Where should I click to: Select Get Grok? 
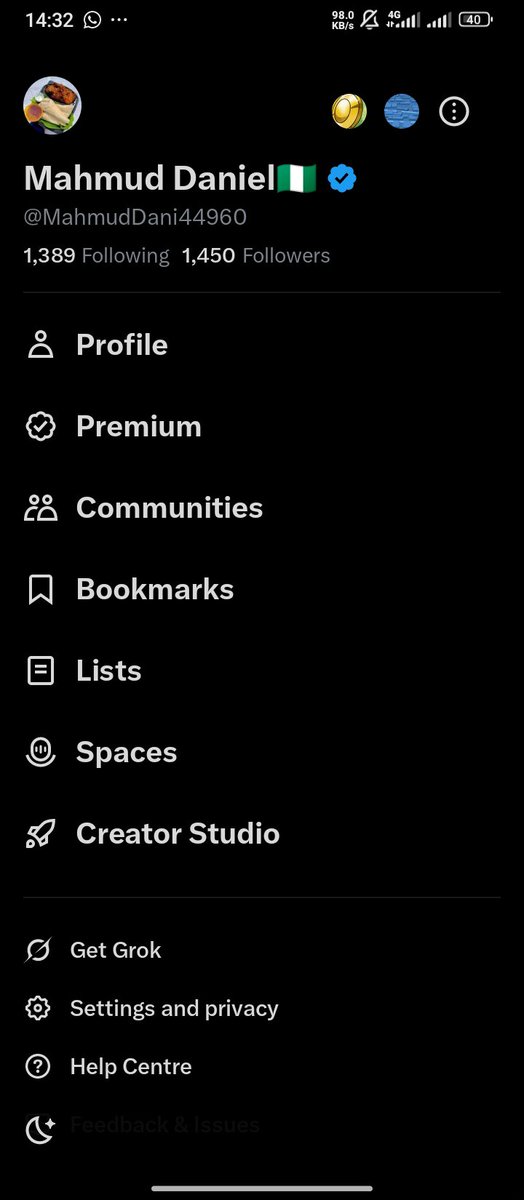tap(262, 950)
